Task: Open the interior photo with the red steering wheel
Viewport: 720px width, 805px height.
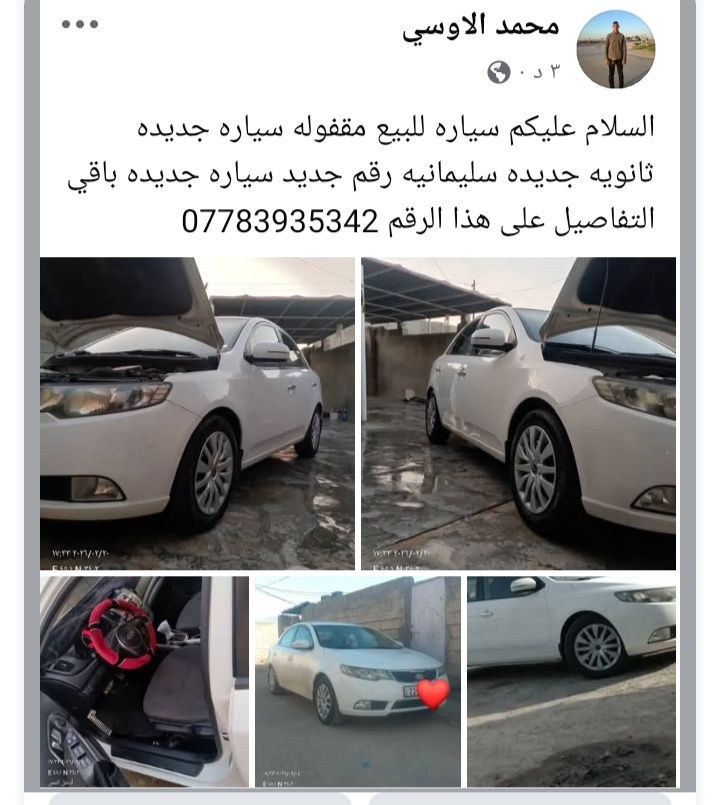Action: pyautogui.click(x=143, y=680)
